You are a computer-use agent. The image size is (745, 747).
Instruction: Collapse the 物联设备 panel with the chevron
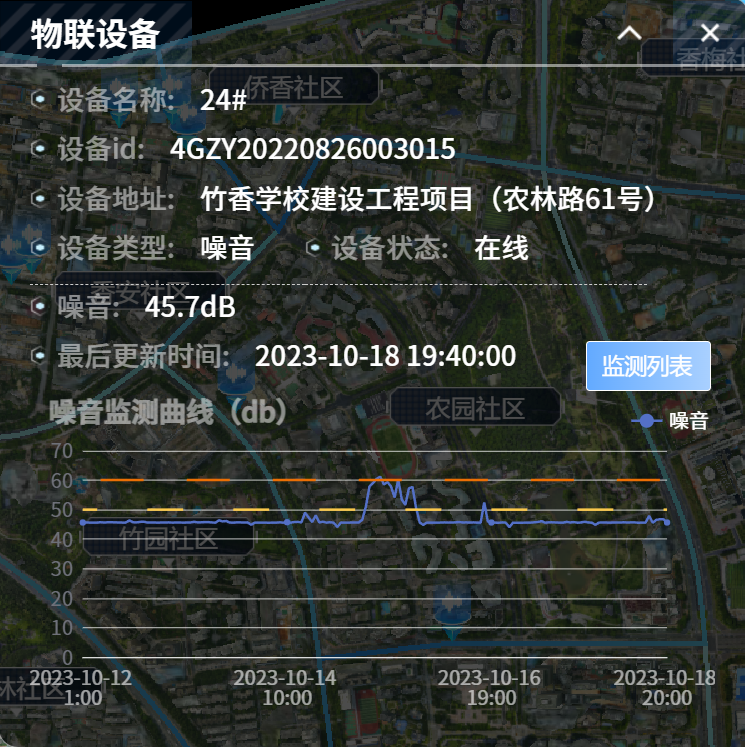(x=629, y=33)
